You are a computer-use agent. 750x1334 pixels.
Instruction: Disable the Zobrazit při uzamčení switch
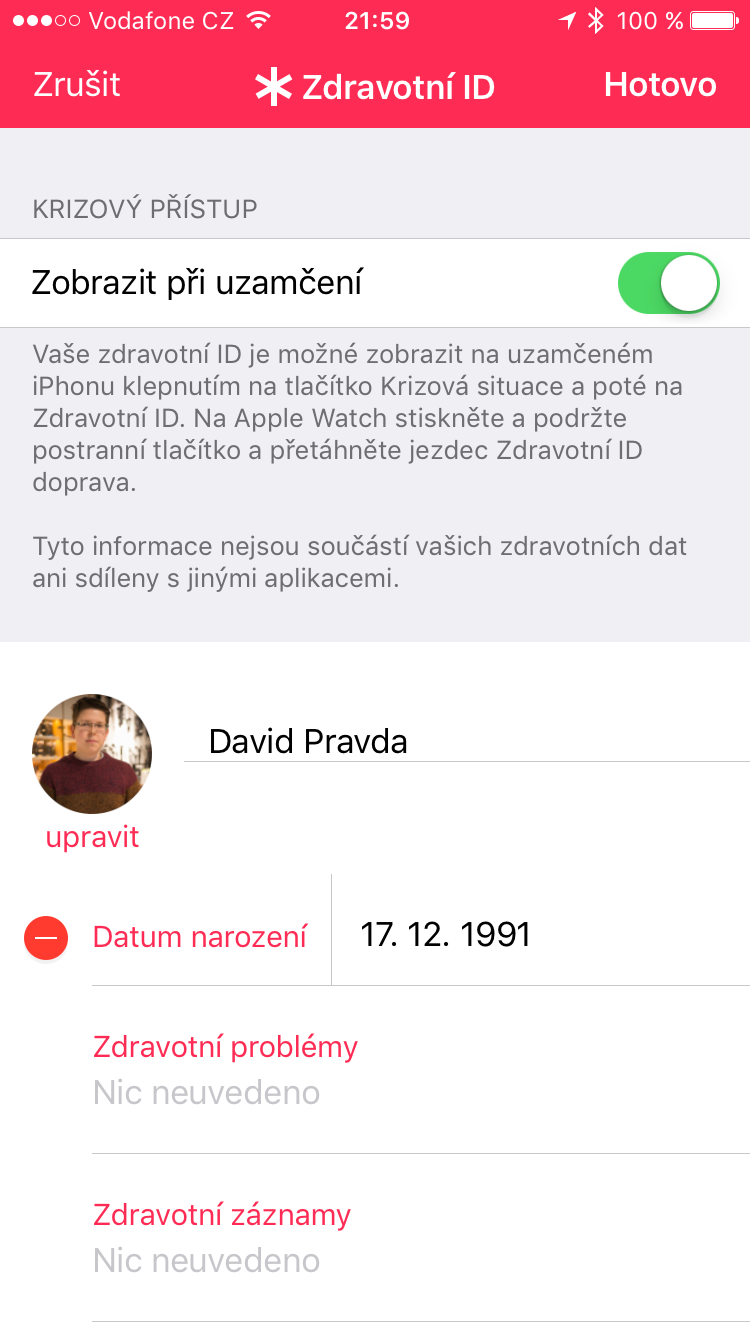668,283
